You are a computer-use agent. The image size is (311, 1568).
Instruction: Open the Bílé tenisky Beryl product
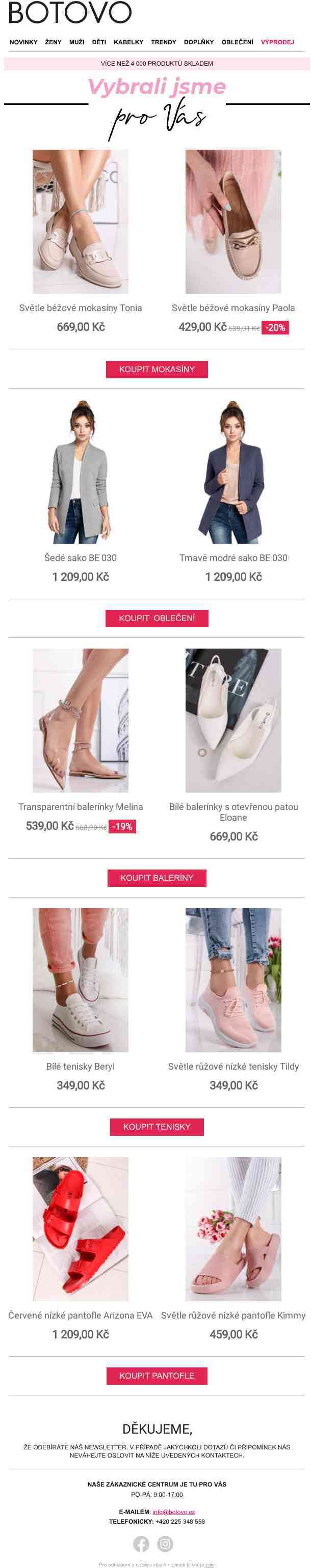pos(81,980)
